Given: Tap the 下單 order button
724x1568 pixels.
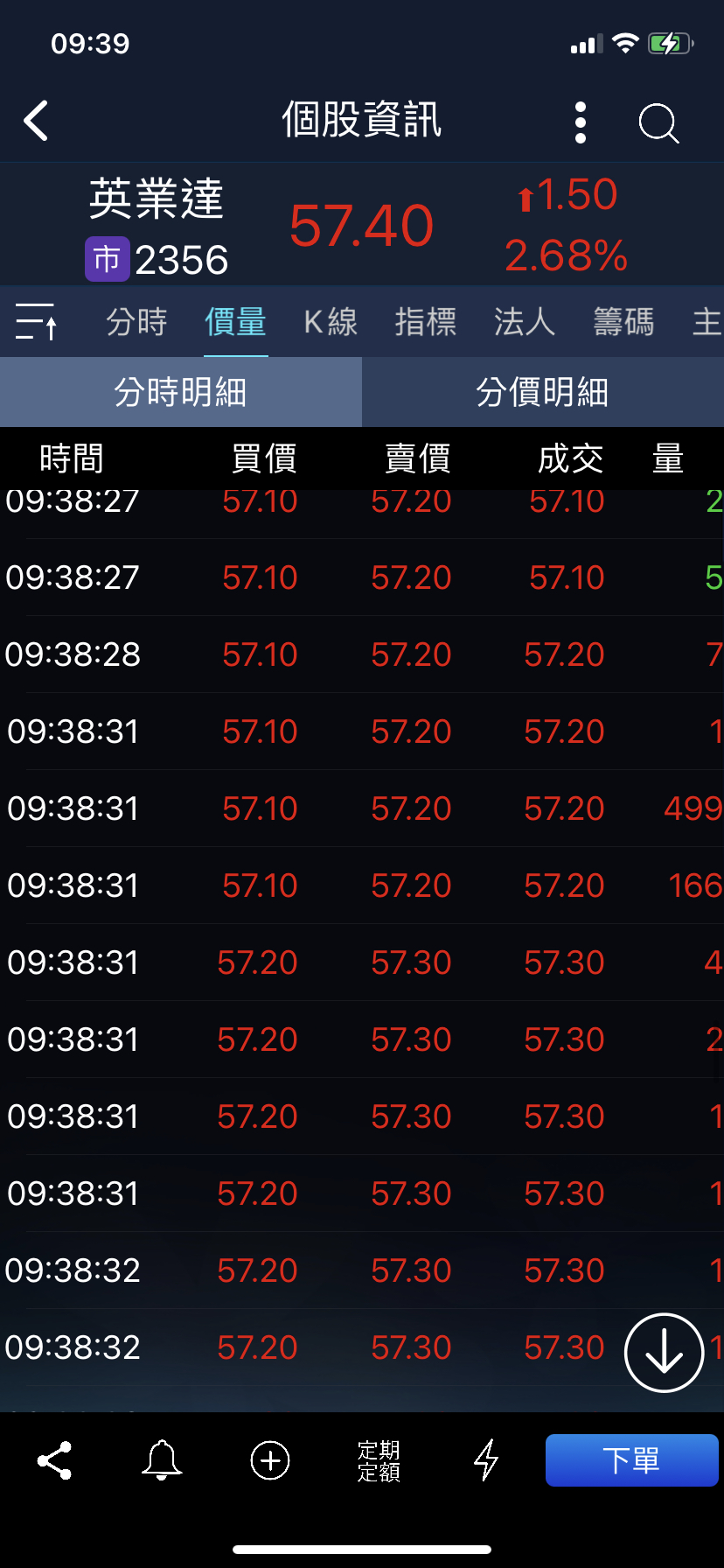Looking at the screenshot, I should [x=632, y=1460].
